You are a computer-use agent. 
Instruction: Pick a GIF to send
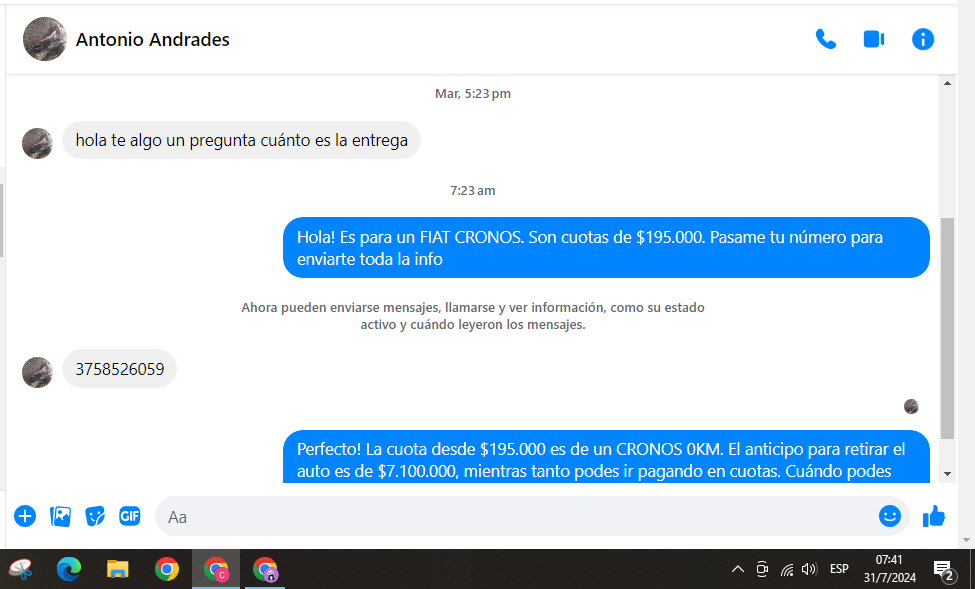129,516
